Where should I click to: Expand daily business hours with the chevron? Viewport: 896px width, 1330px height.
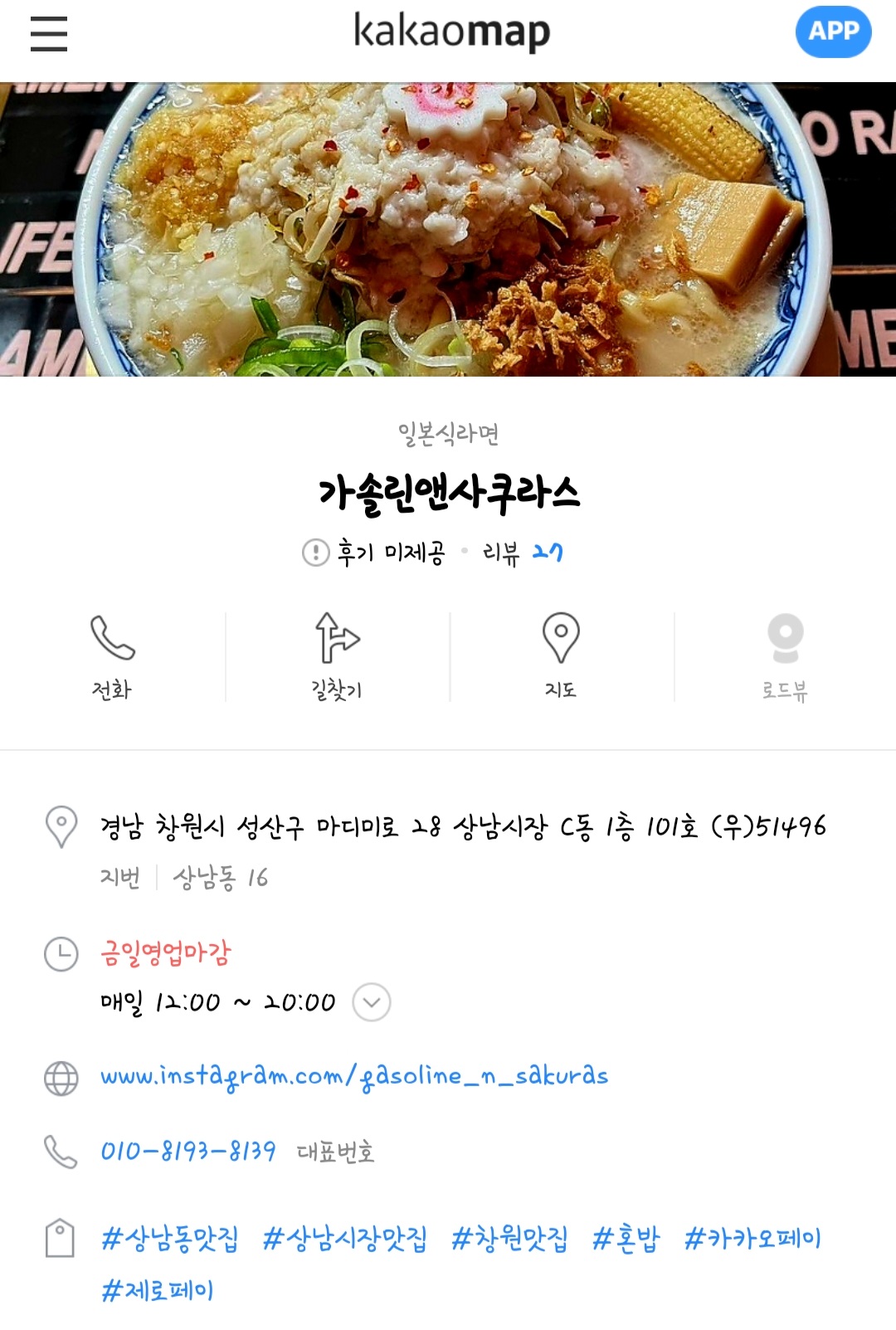tap(373, 1001)
